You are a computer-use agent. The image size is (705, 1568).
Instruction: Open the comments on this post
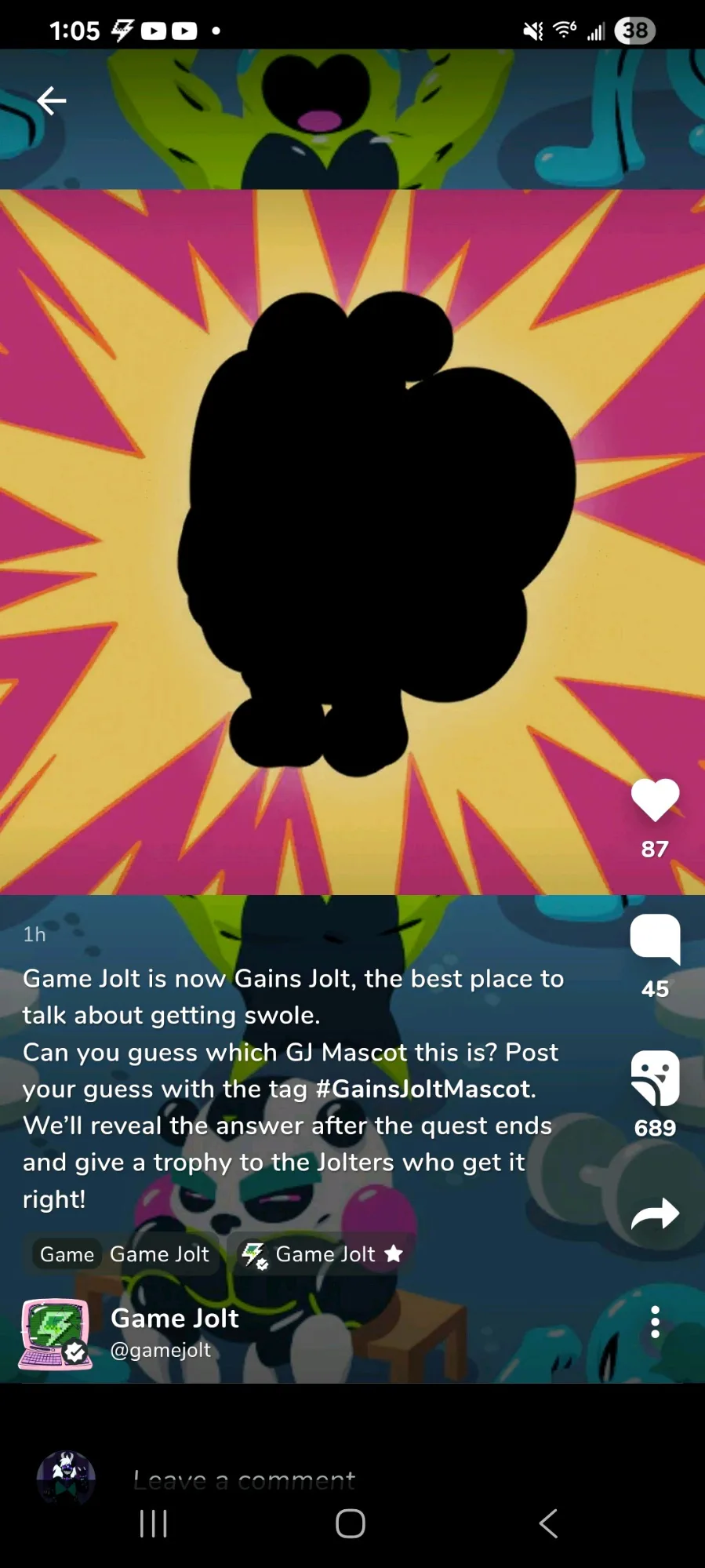655,938
